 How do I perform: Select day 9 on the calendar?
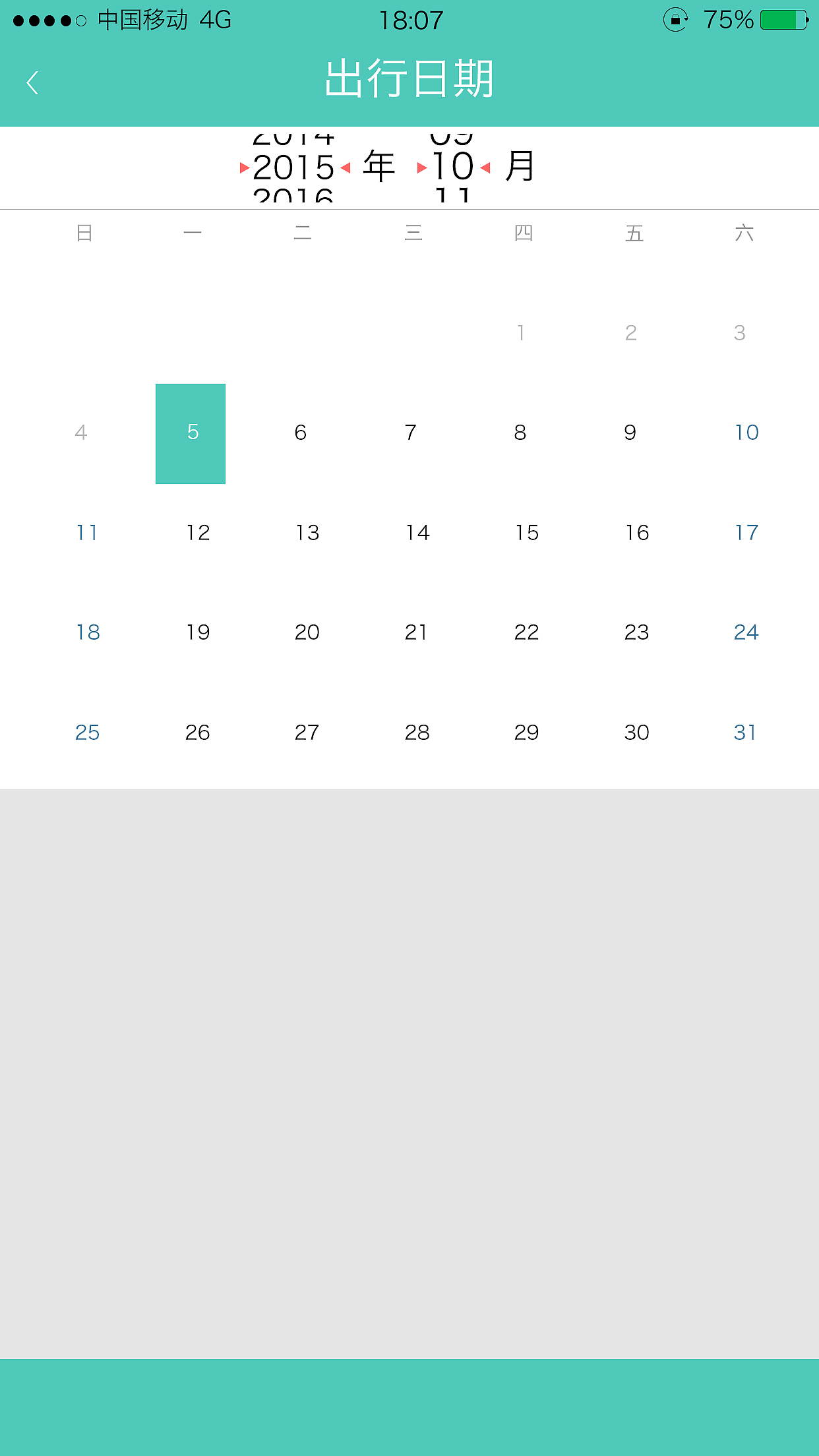(x=630, y=433)
